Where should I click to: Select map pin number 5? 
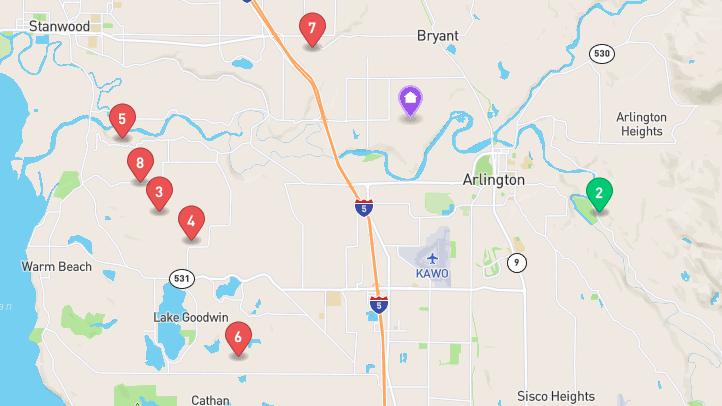point(122,120)
